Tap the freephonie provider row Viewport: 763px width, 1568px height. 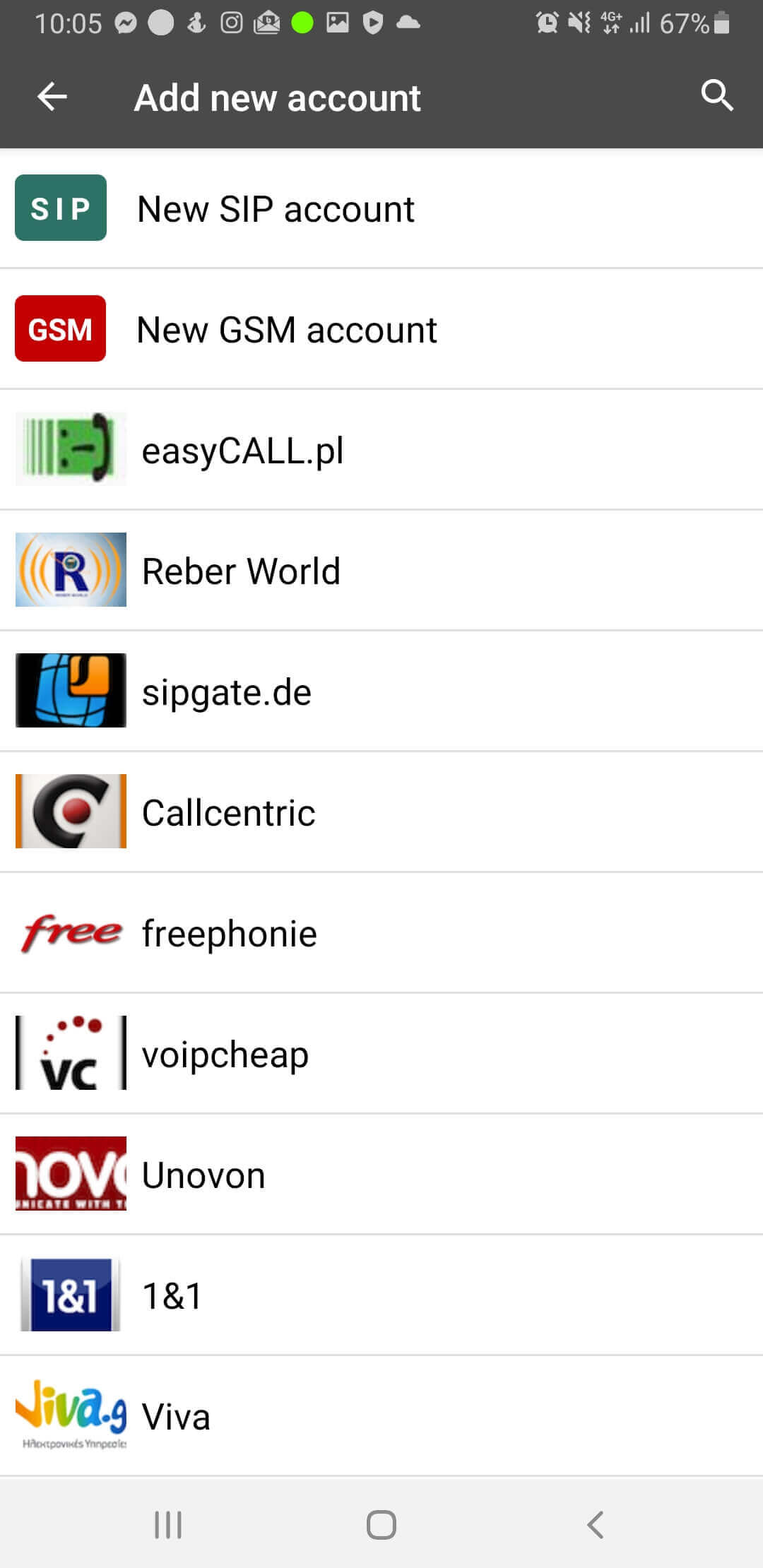click(x=381, y=933)
